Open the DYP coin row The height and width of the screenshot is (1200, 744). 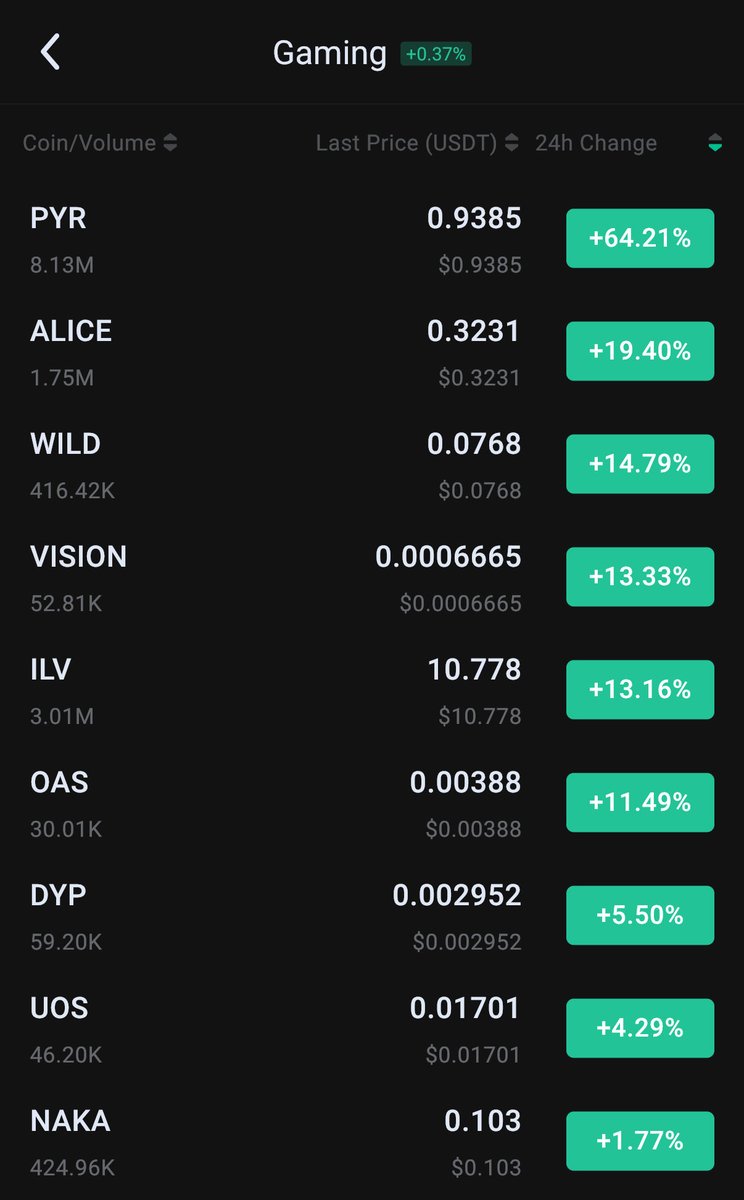372,916
